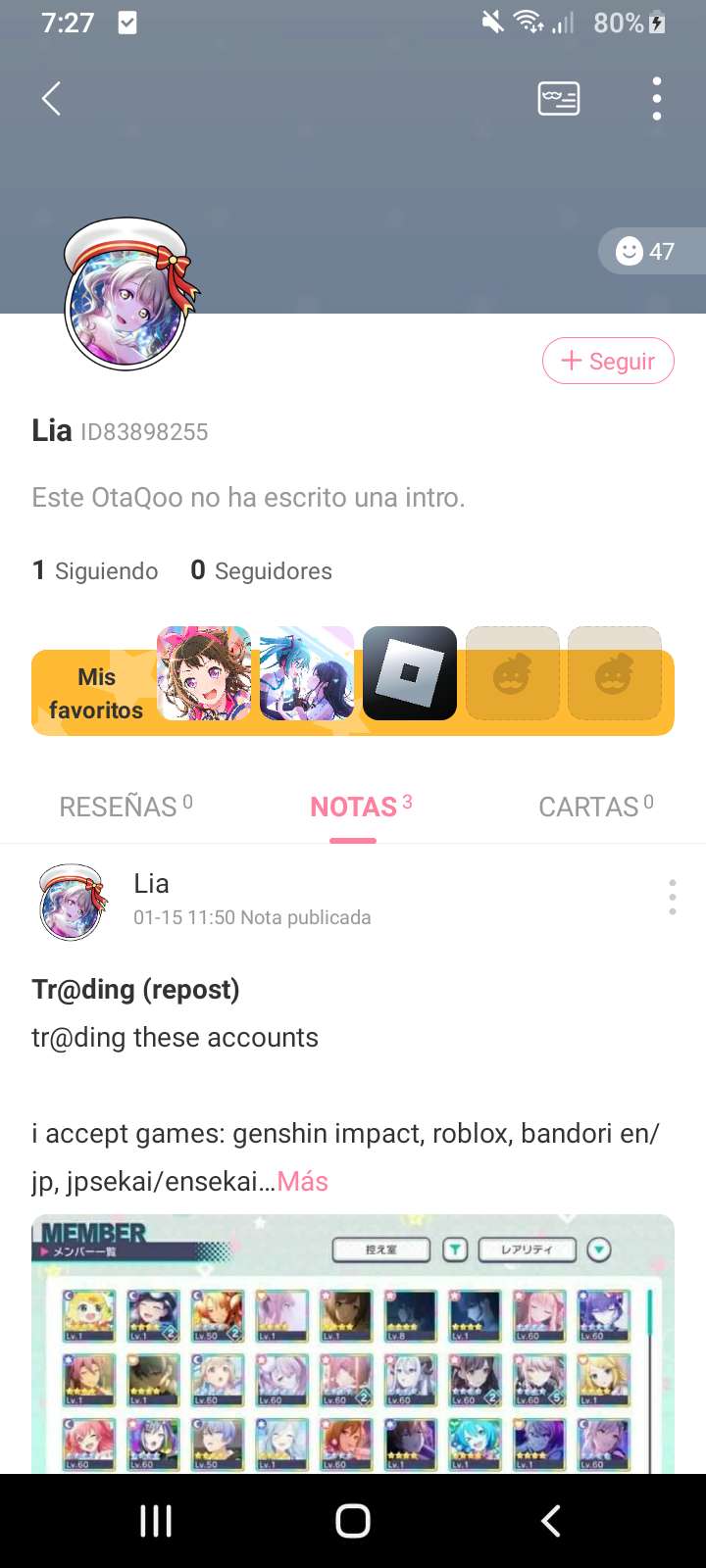The image size is (706, 1568).
Task: Open the options menu on Lia's note
Action: [x=672, y=897]
